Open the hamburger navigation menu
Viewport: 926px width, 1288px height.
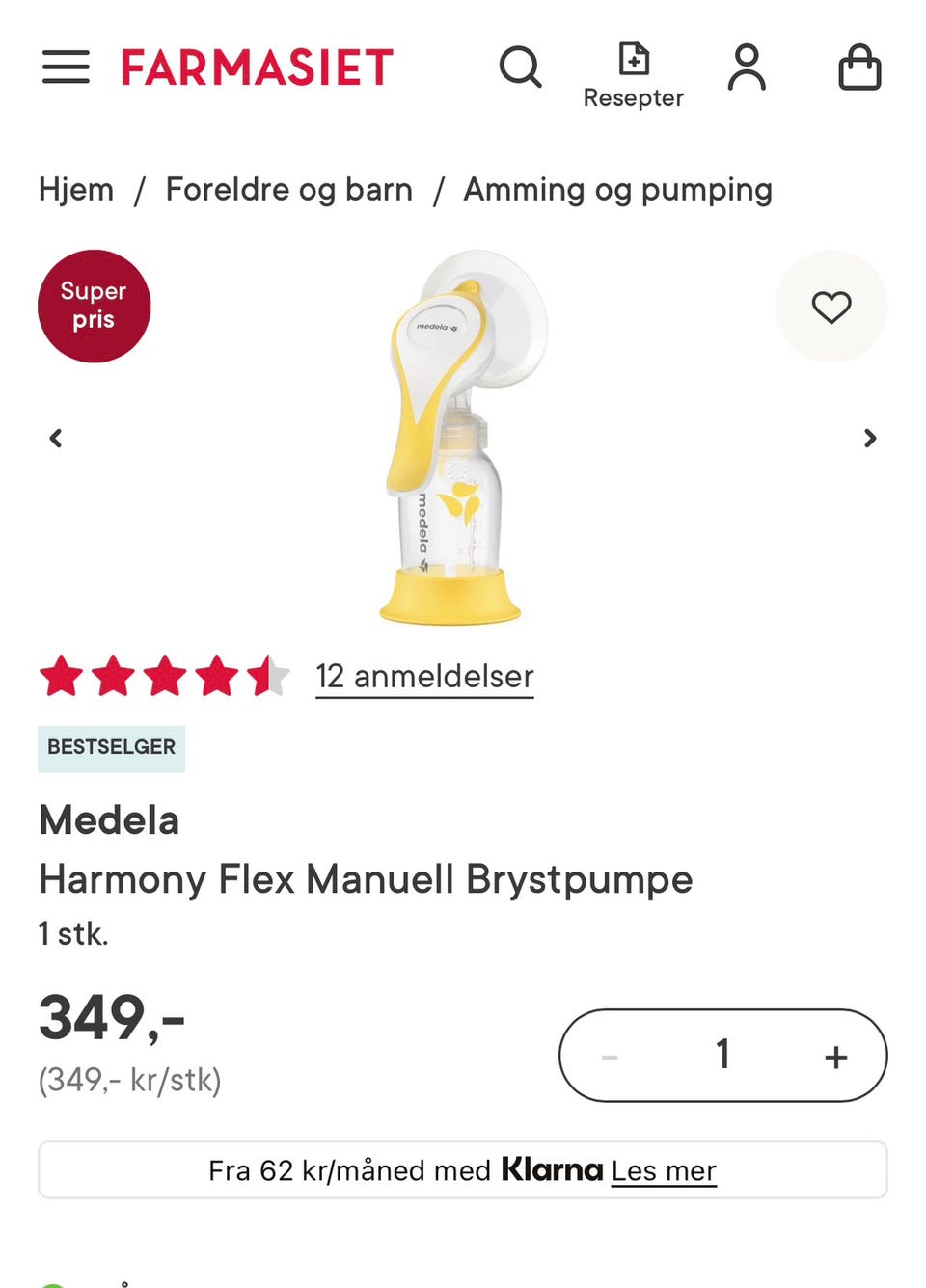coord(66,67)
